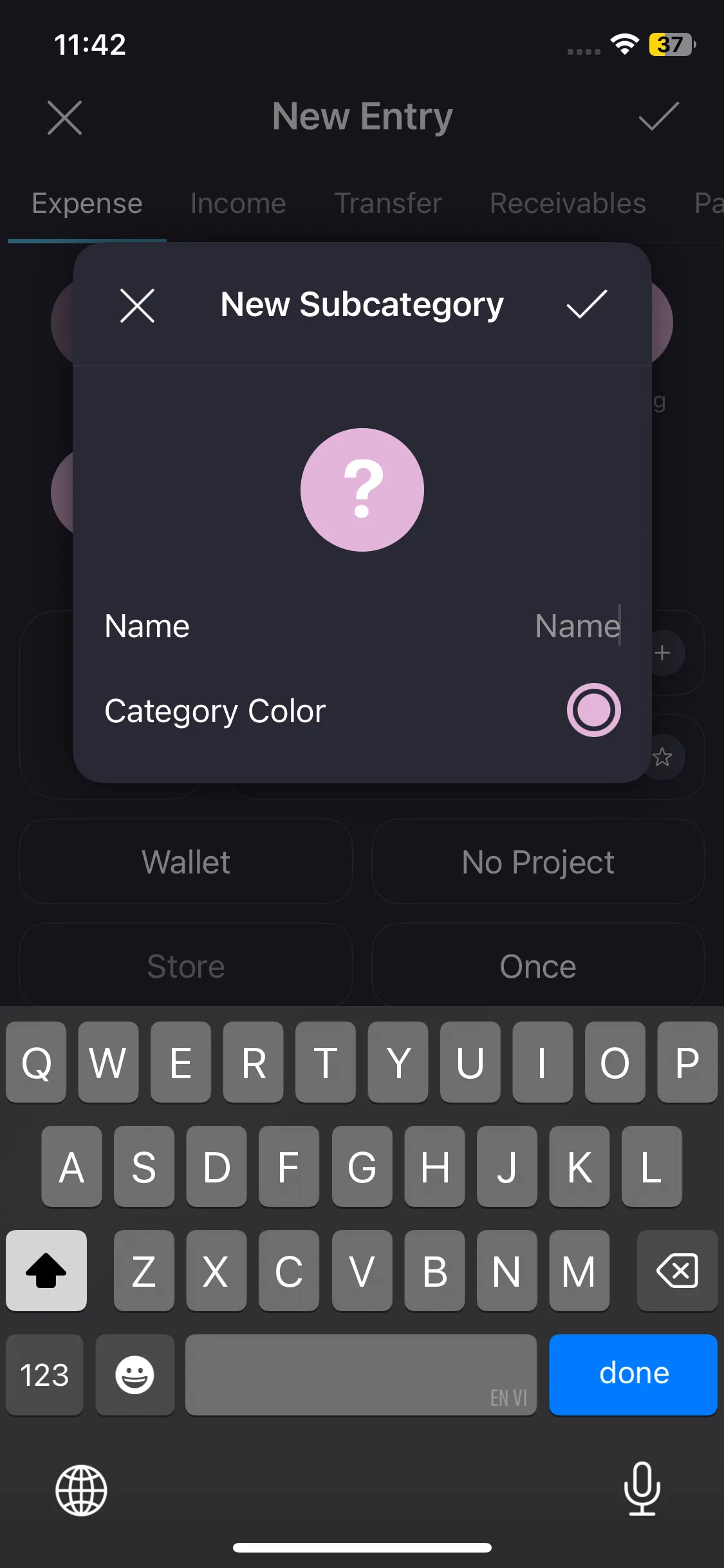The width and height of the screenshot is (724, 1568).
Task: Tap the globe to change keyboard language
Action: click(x=81, y=1490)
